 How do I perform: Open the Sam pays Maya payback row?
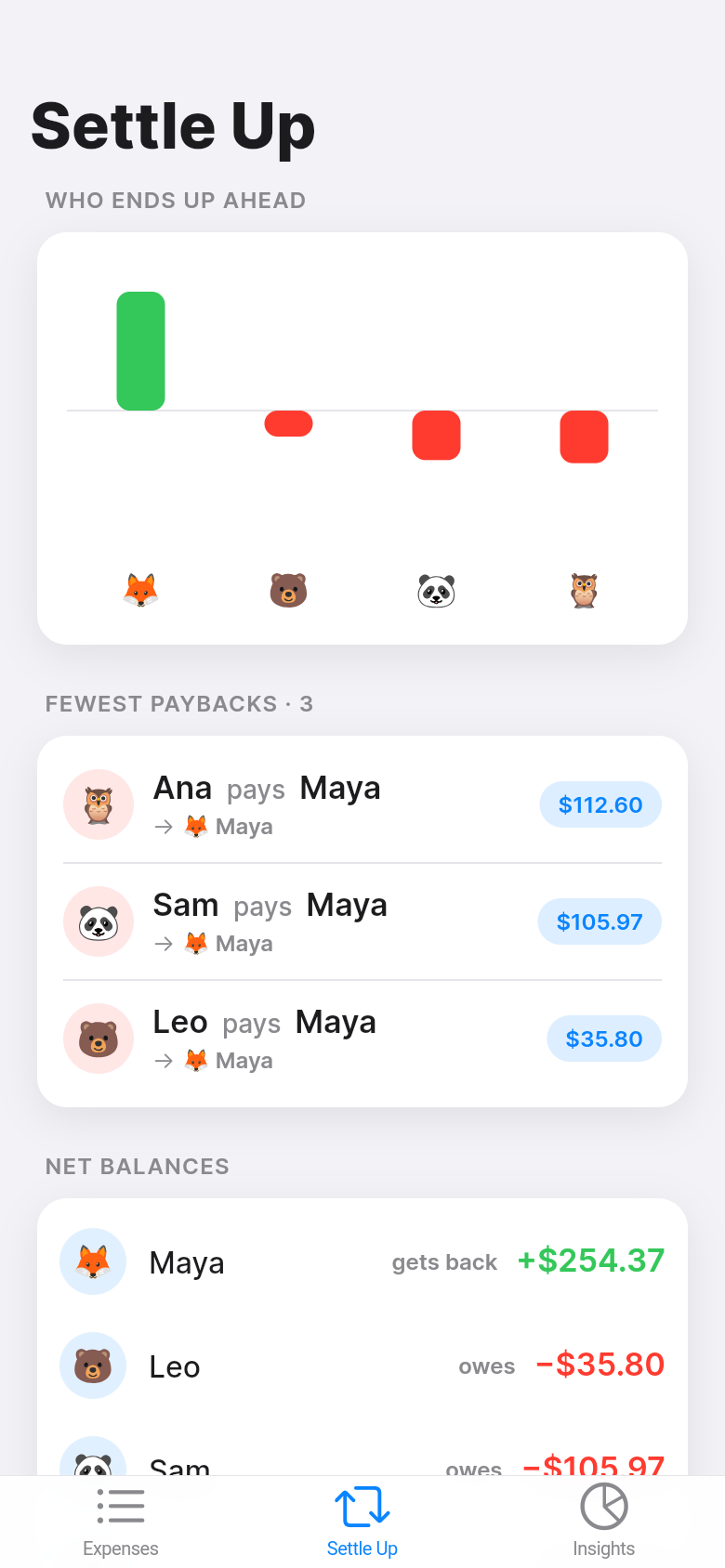tap(362, 921)
